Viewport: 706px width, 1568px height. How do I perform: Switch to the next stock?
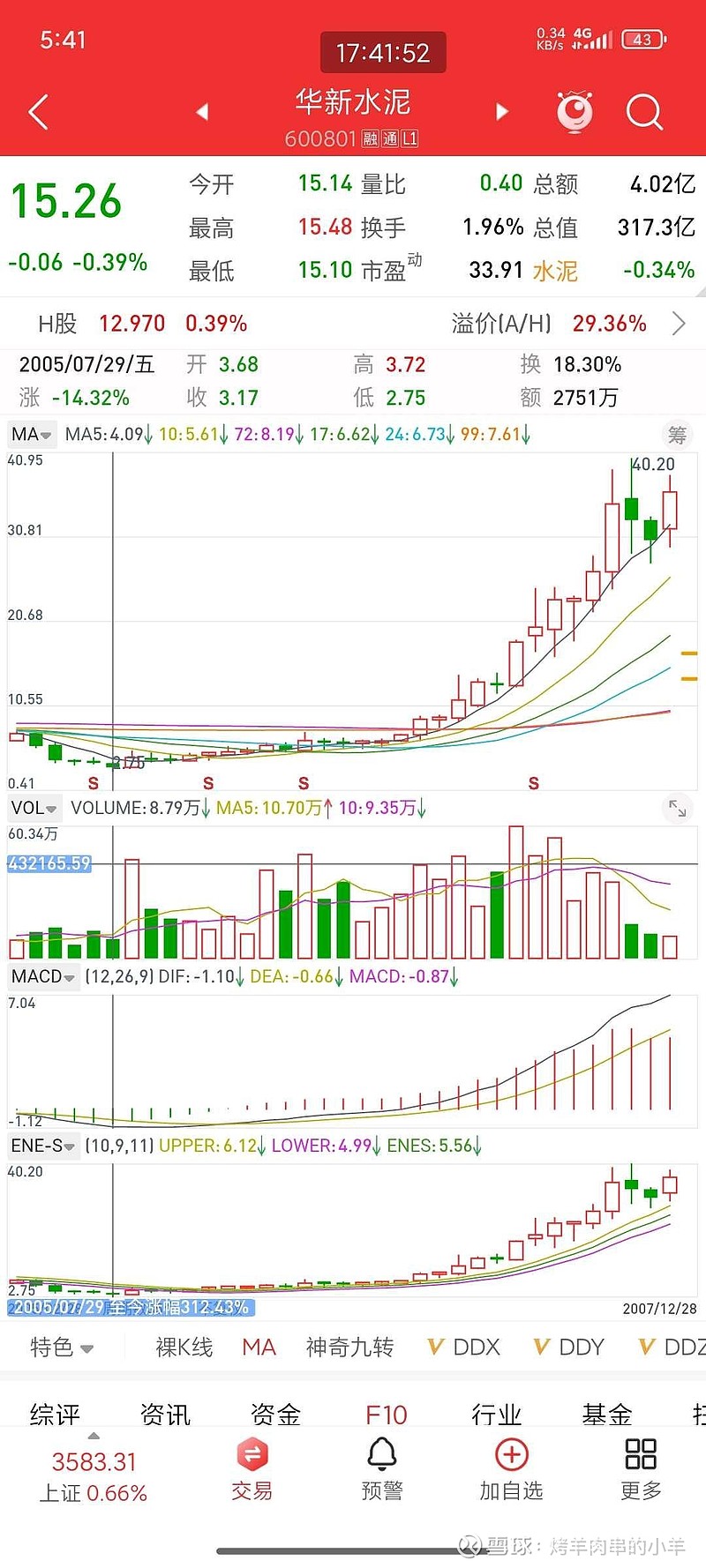click(502, 112)
